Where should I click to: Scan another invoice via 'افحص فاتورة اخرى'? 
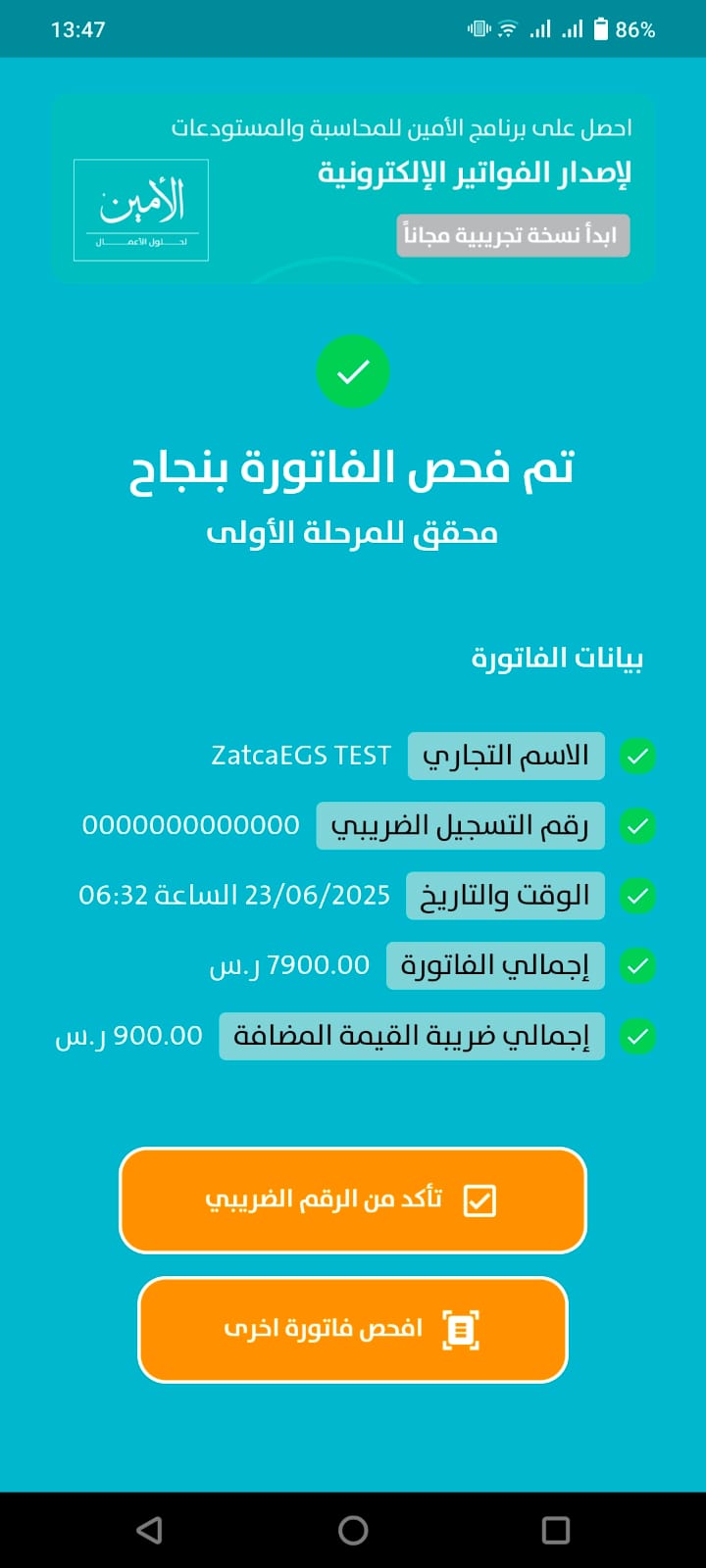(353, 1329)
